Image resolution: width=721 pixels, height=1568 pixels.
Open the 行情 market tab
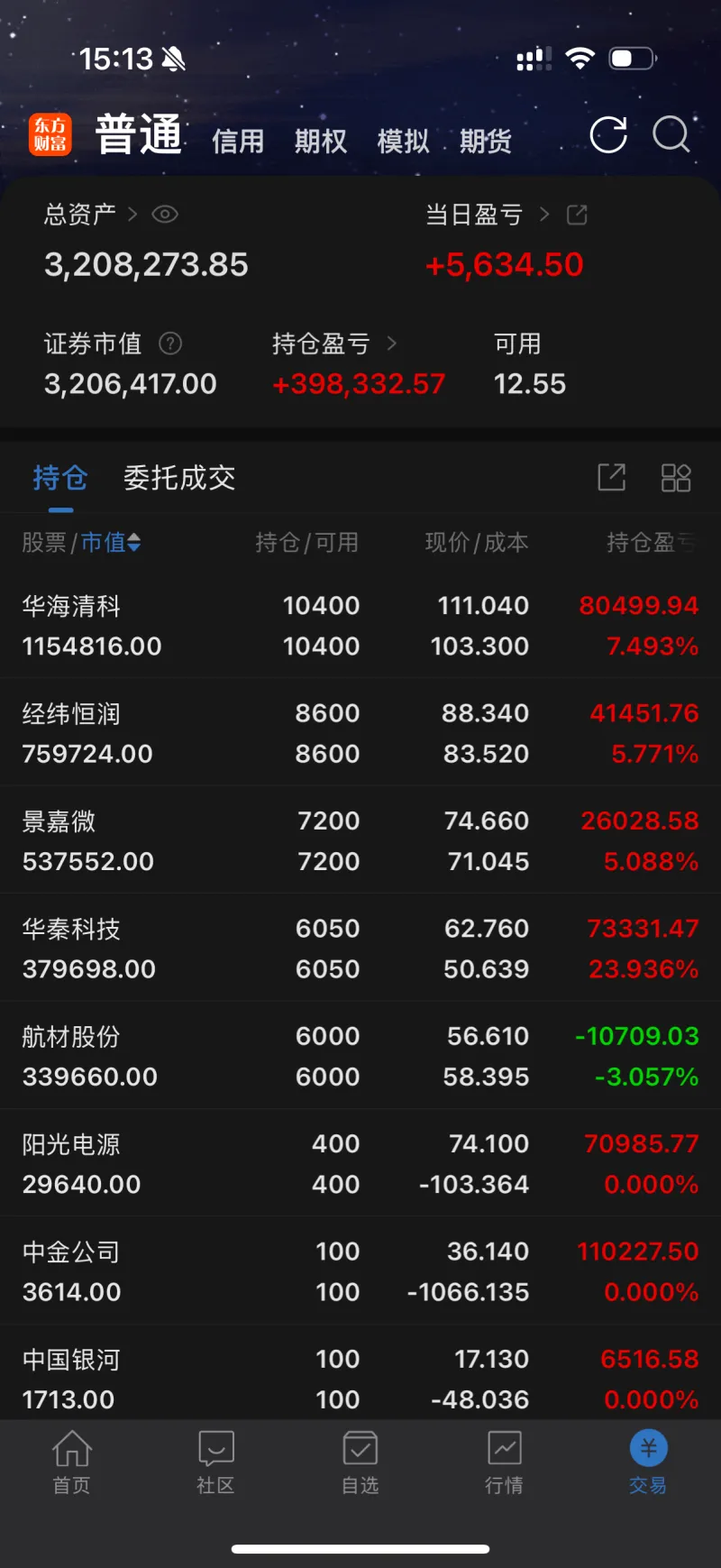(x=504, y=1463)
